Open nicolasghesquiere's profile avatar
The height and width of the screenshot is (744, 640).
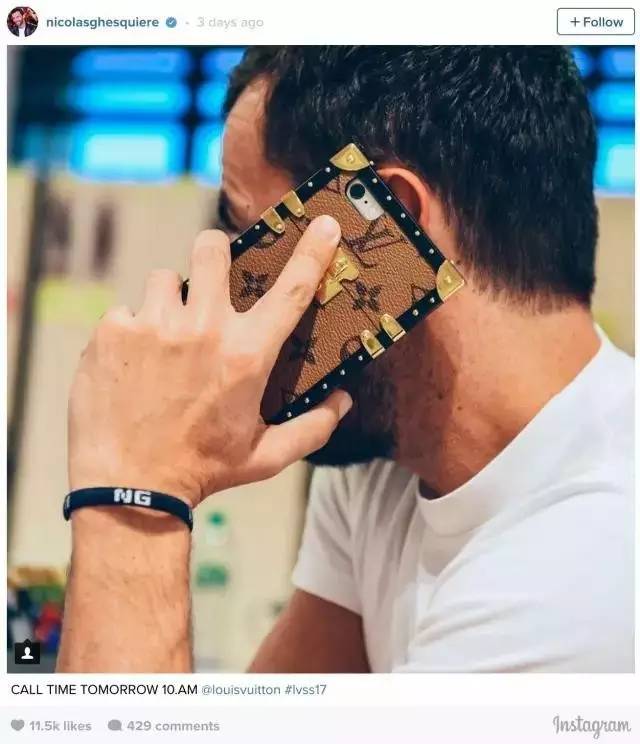pyautogui.click(x=22, y=22)
